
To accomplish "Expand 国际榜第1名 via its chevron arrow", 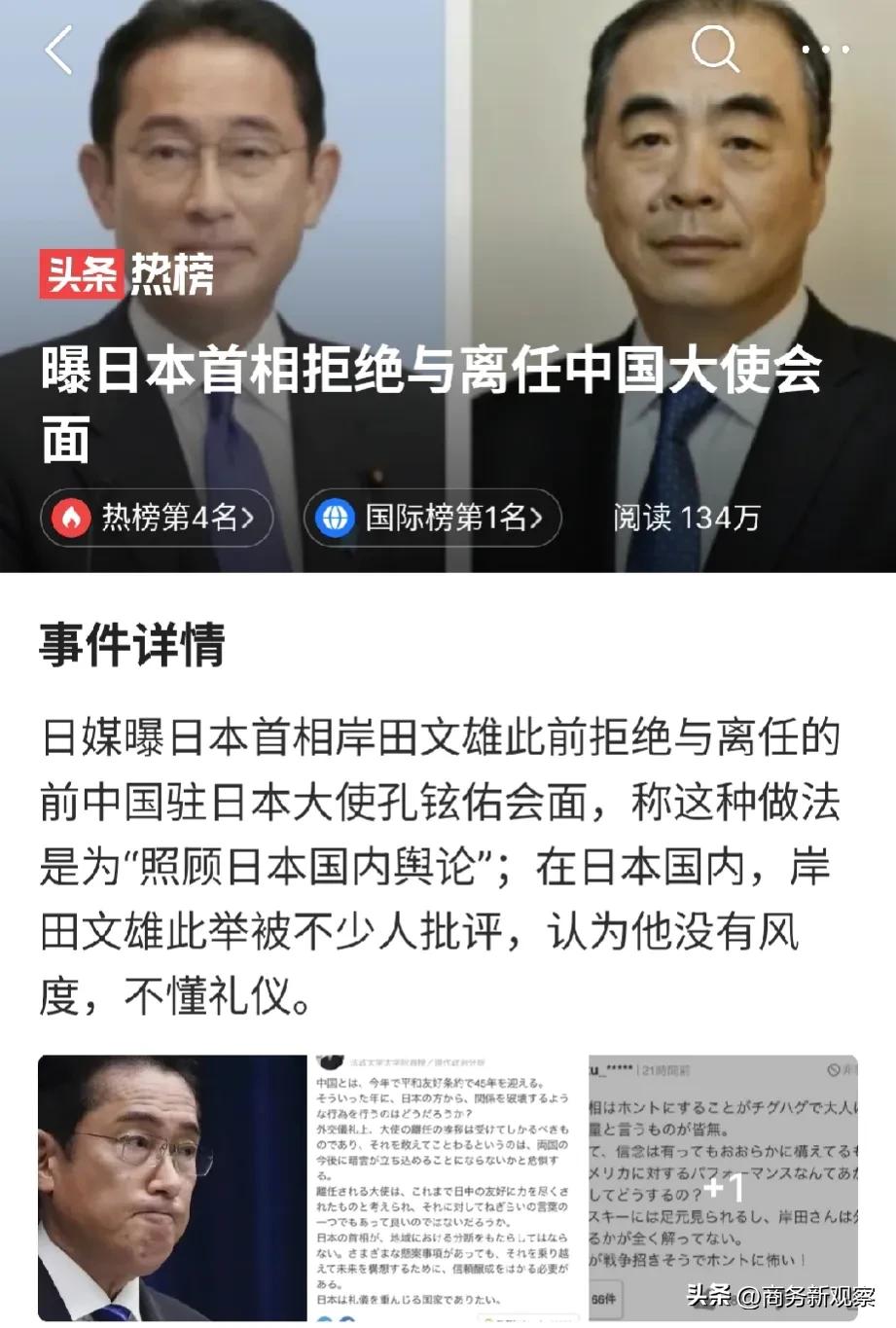I will pos(538,519).
